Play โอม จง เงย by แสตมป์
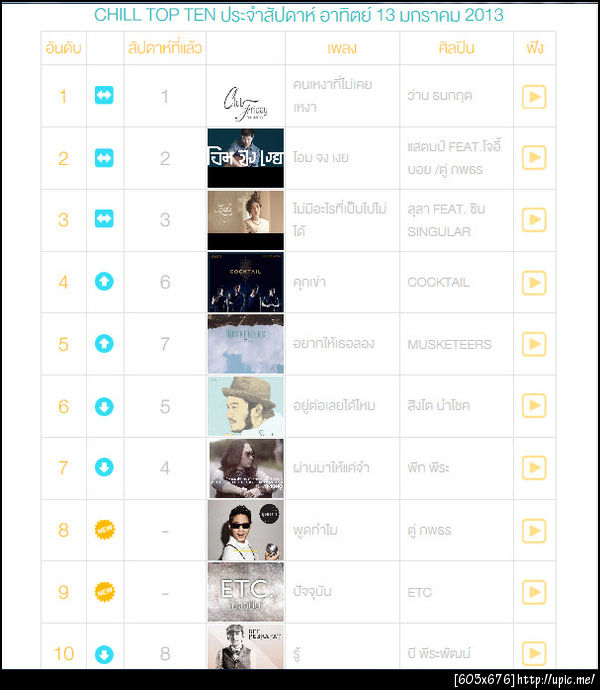Viewport: 600px width, 690px height. point(534,158)
